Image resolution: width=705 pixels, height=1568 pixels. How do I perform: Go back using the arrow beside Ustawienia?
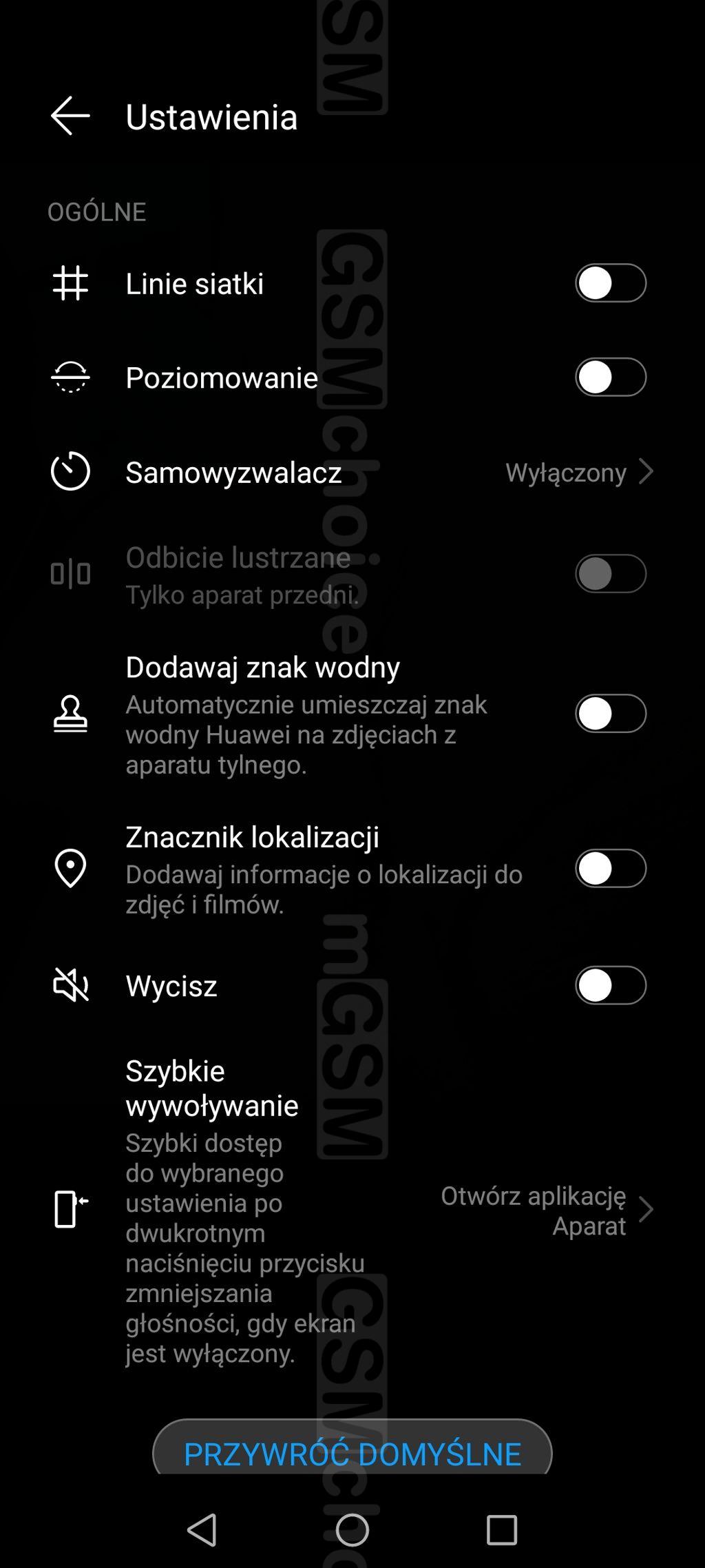pyautogui.click(x=70, y=116)
